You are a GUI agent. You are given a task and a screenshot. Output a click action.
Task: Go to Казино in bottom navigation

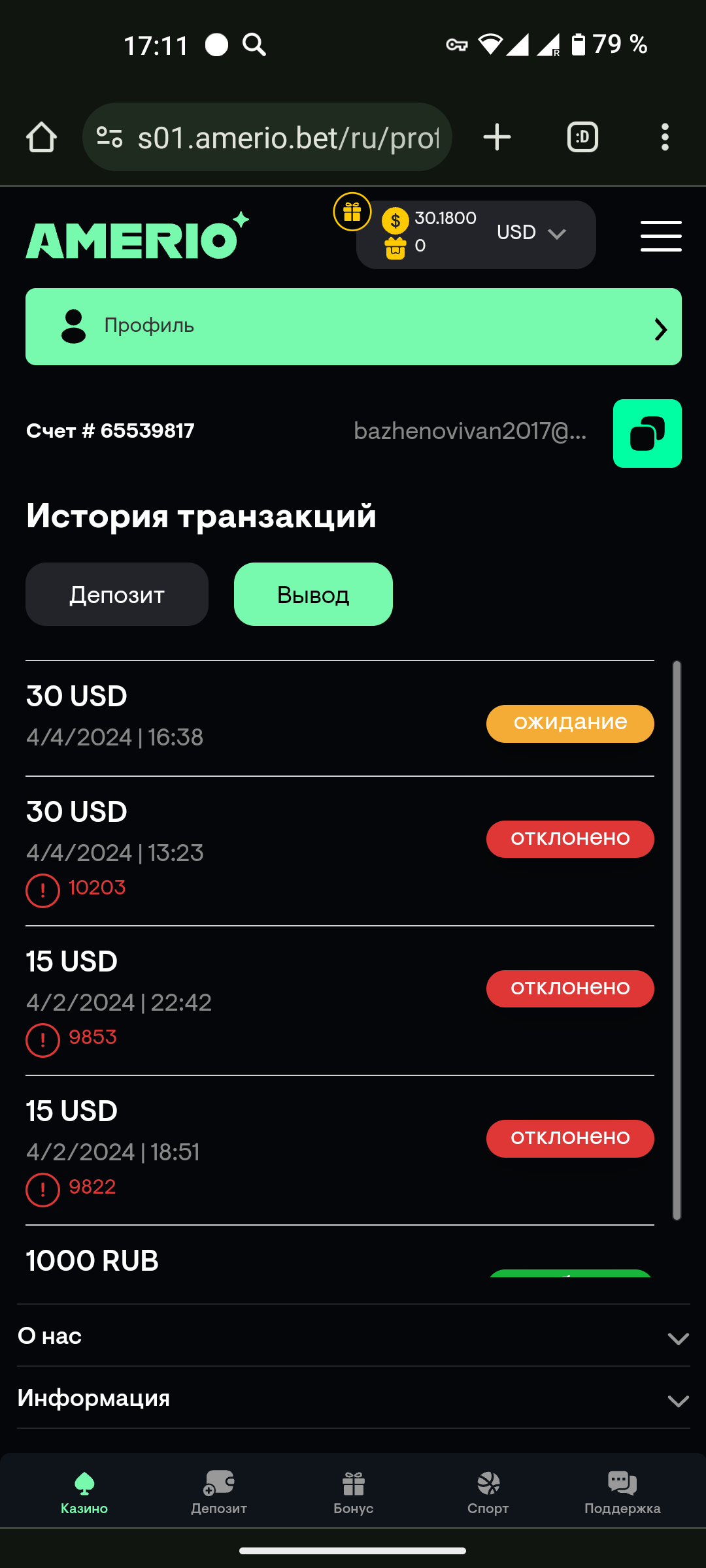(84, 1492)
